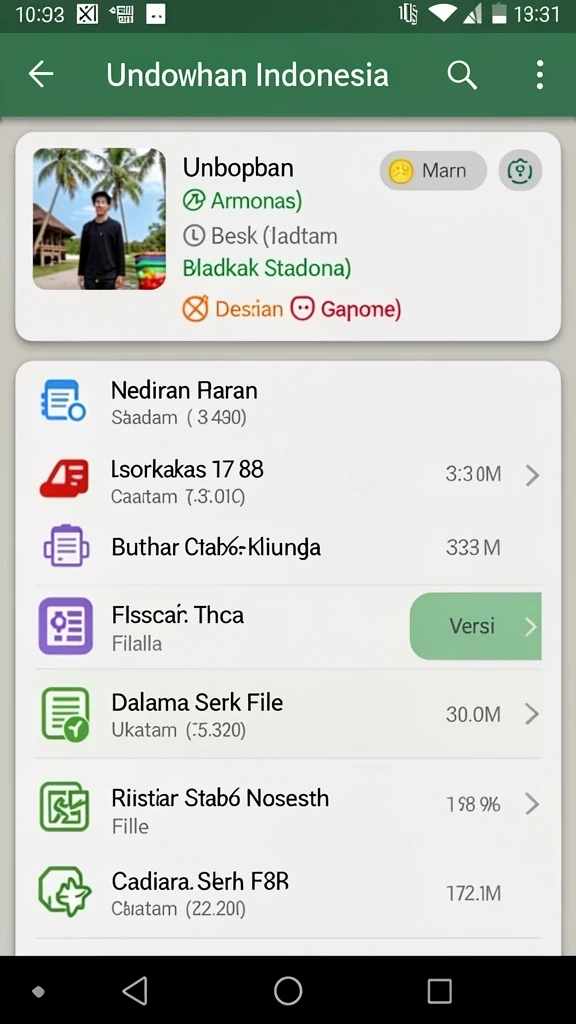
Task: Open the Nediran Raran row
Action: click(288, 402)
